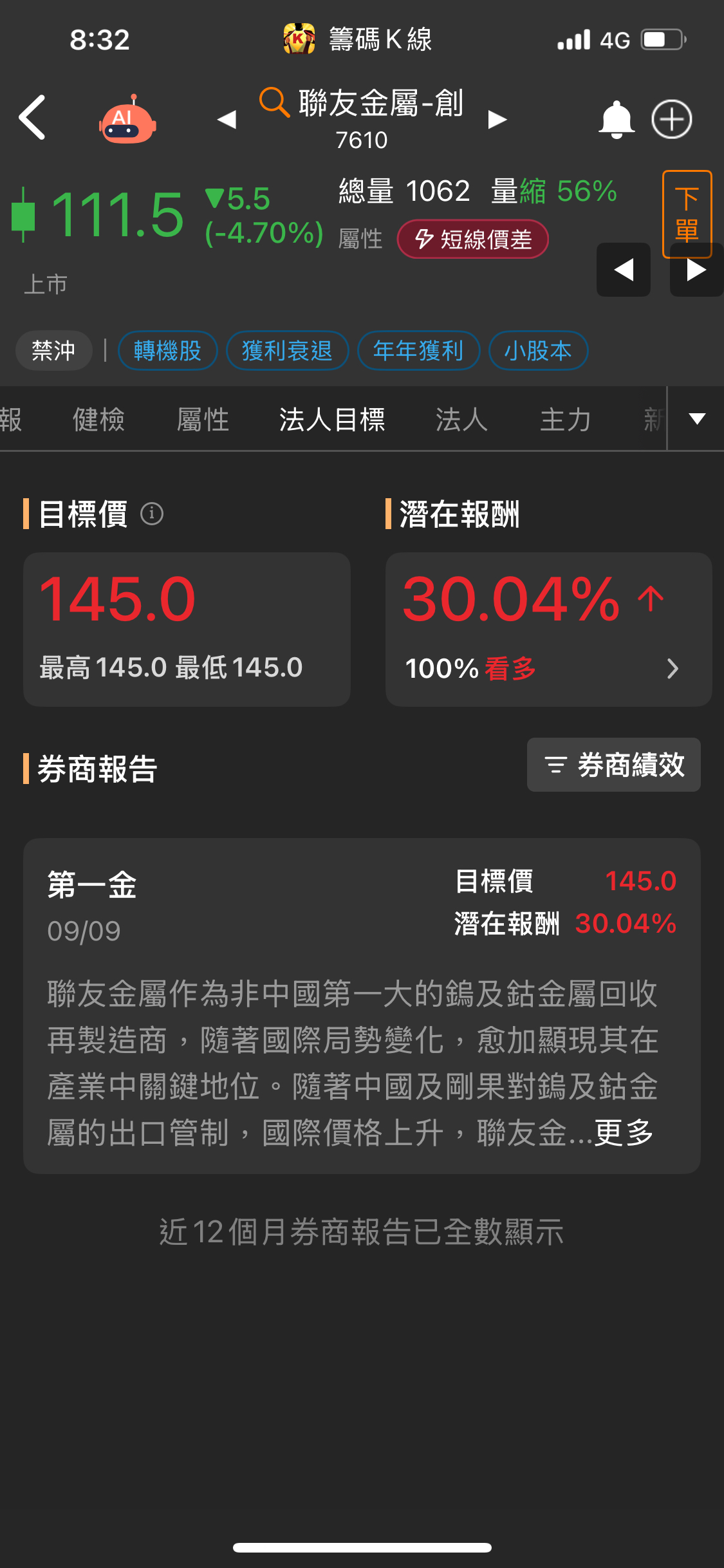This screenshot has height=1568, width=724.
Task: Open the price alert bell
Action: coord(617,120)
